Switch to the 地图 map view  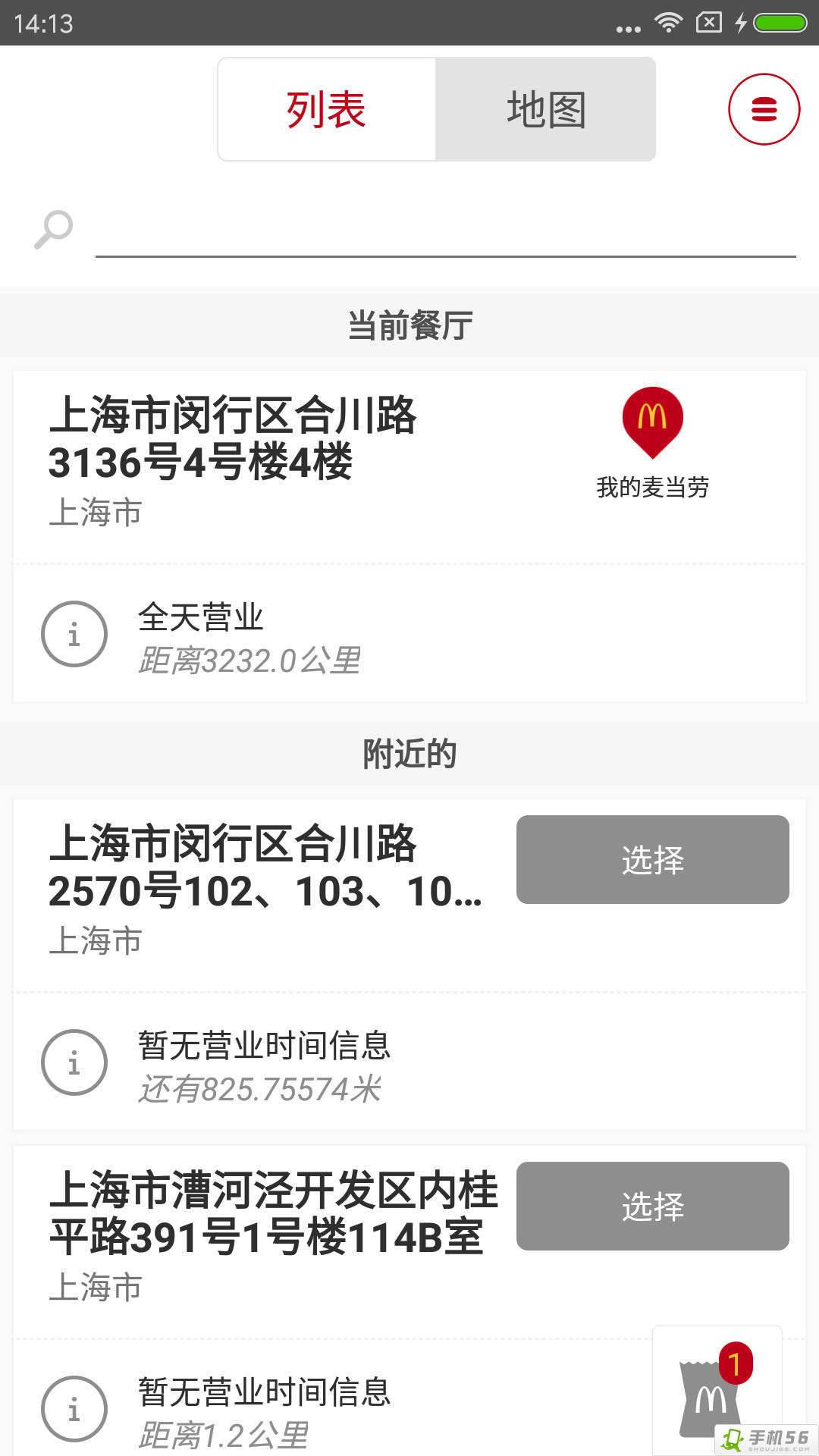[x=545, y=109]
